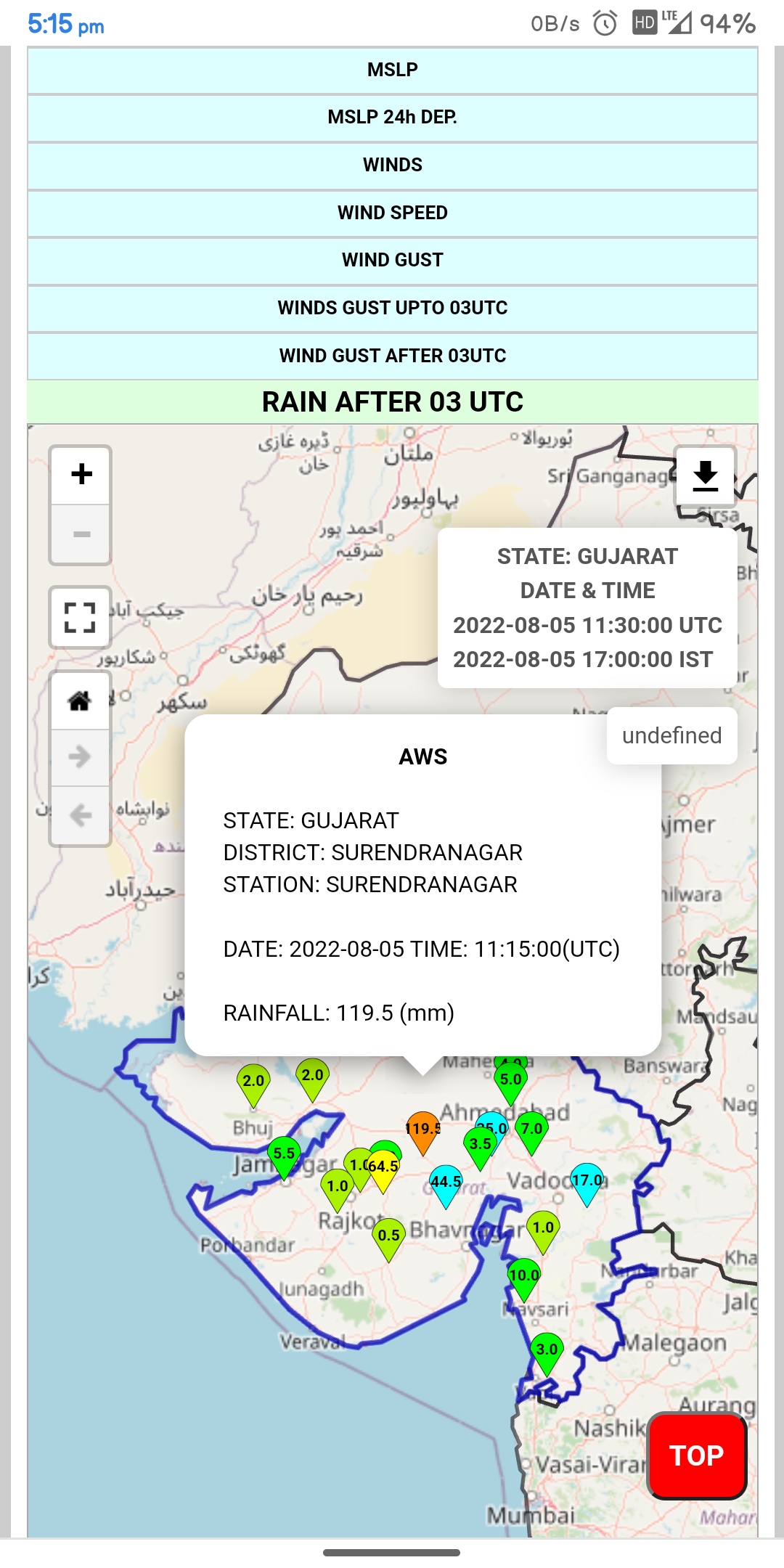
Task: Open the 64.5 yellow rainfall marker
Action: pos(384,1168)
